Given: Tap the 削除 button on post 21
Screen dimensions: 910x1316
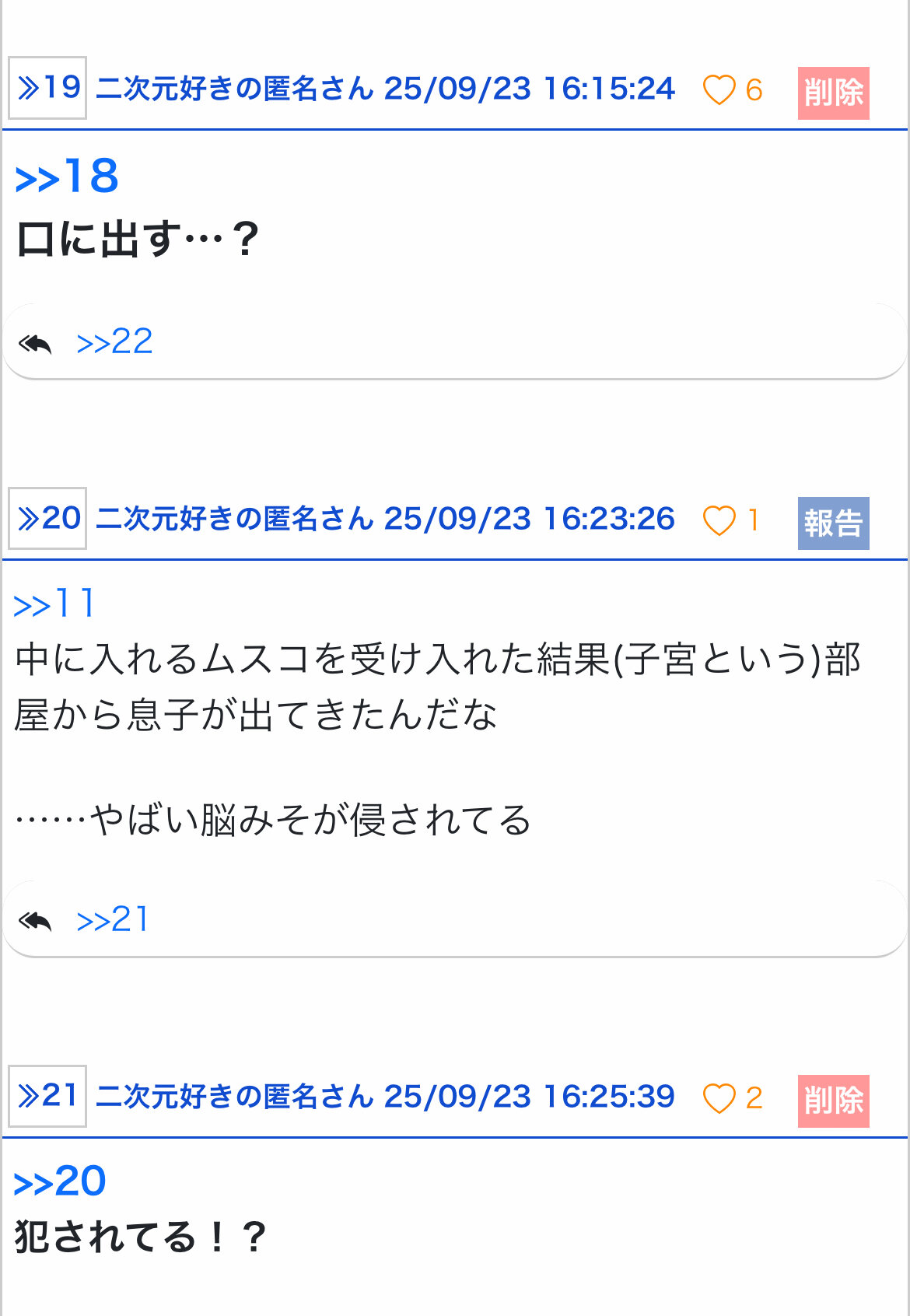Looking at the screenshot, I should [x=833, y=1101].
